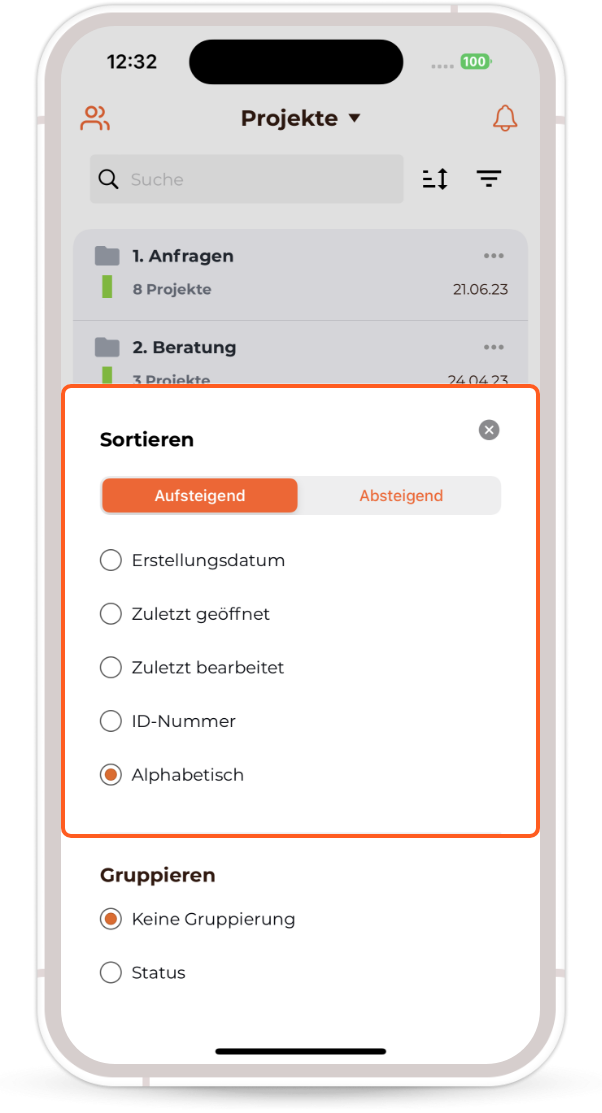Viewport: 602px width, 1113px height.
Task: Select Zuletzt bearbeitet radio button
Action: point(111,668)
